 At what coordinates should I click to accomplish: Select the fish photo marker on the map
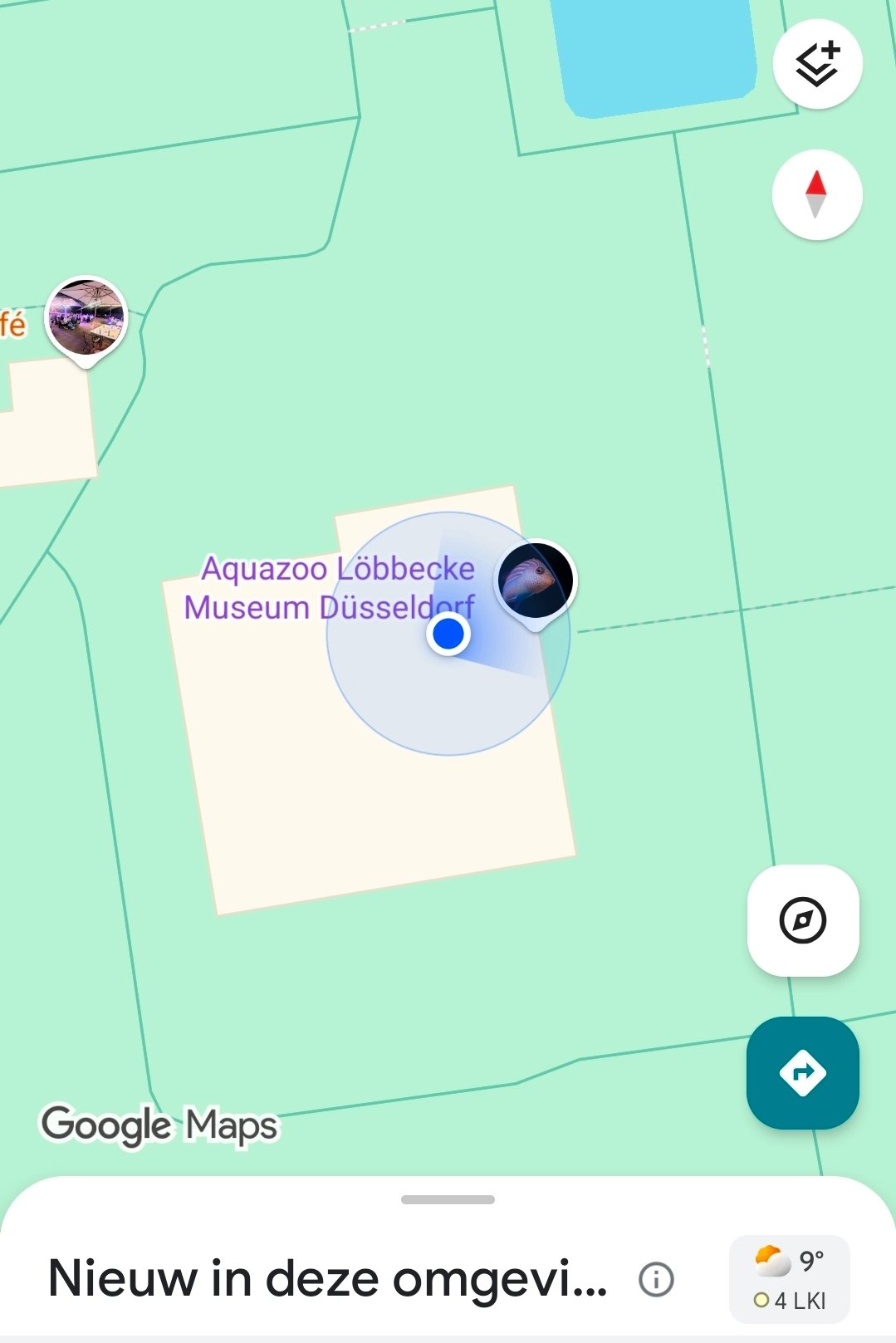pyautogui.click(x=537, y=579)
